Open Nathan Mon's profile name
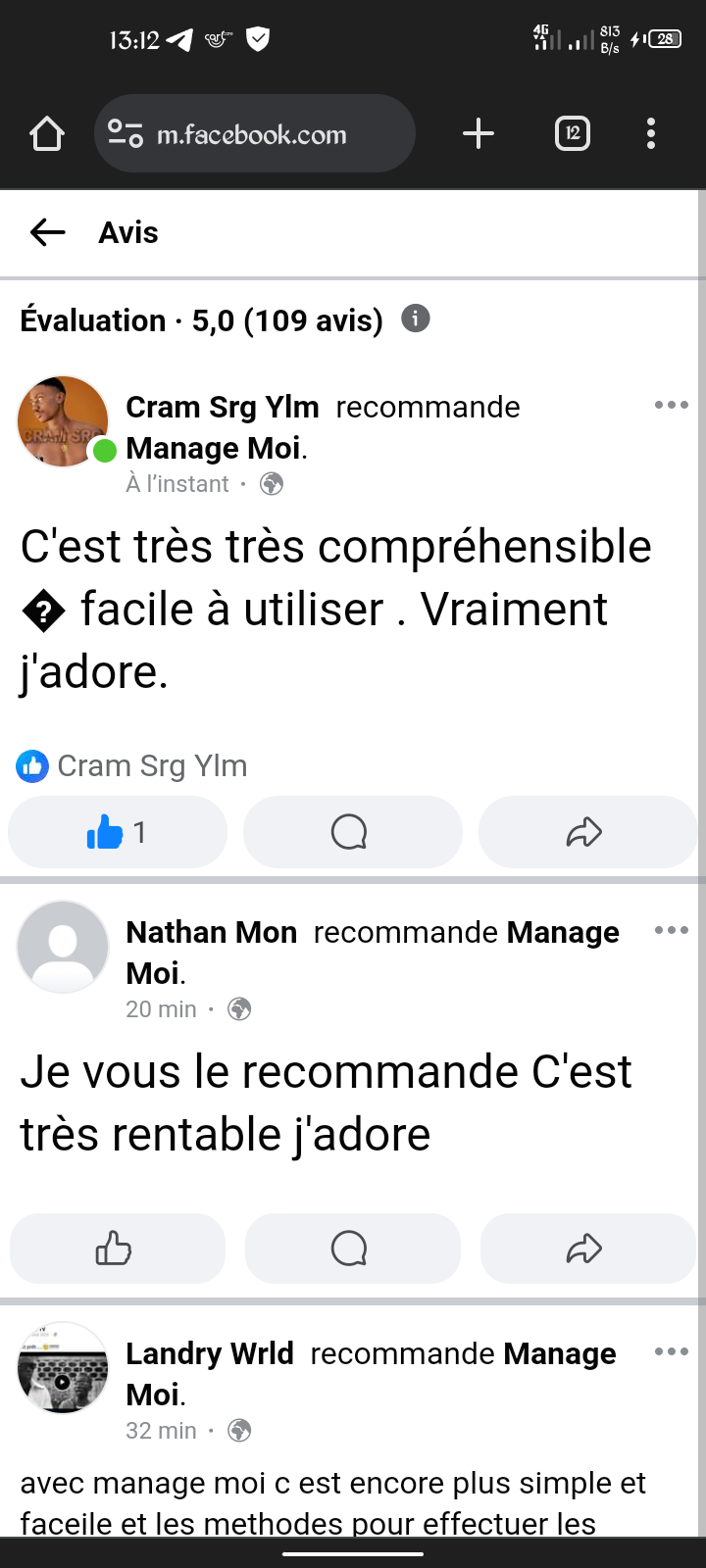Screen dimensions: 706x1568 pos(212,932)
